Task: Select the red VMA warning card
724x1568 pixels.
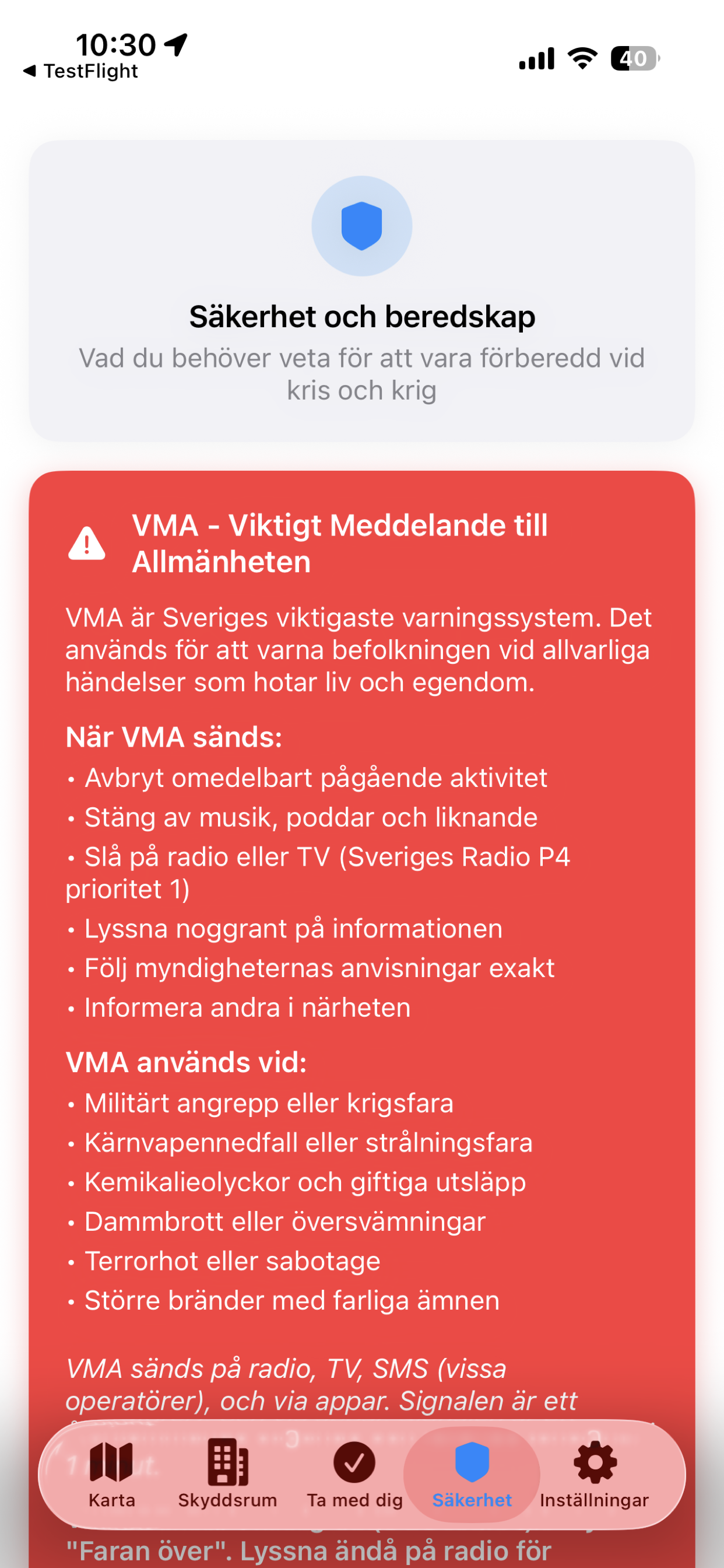Action: pos(361,913)
